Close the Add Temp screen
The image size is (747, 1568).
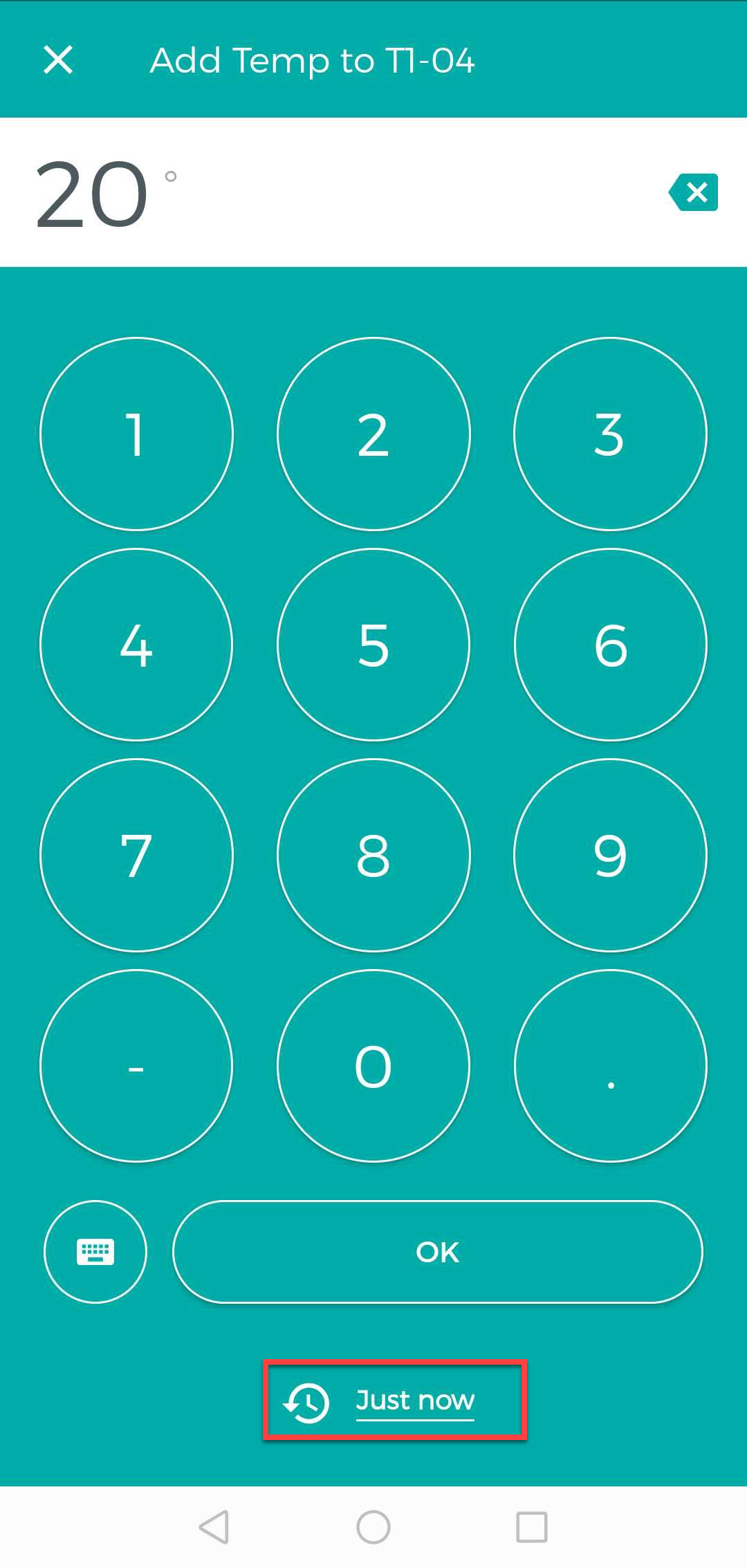[x=58, y=60]
